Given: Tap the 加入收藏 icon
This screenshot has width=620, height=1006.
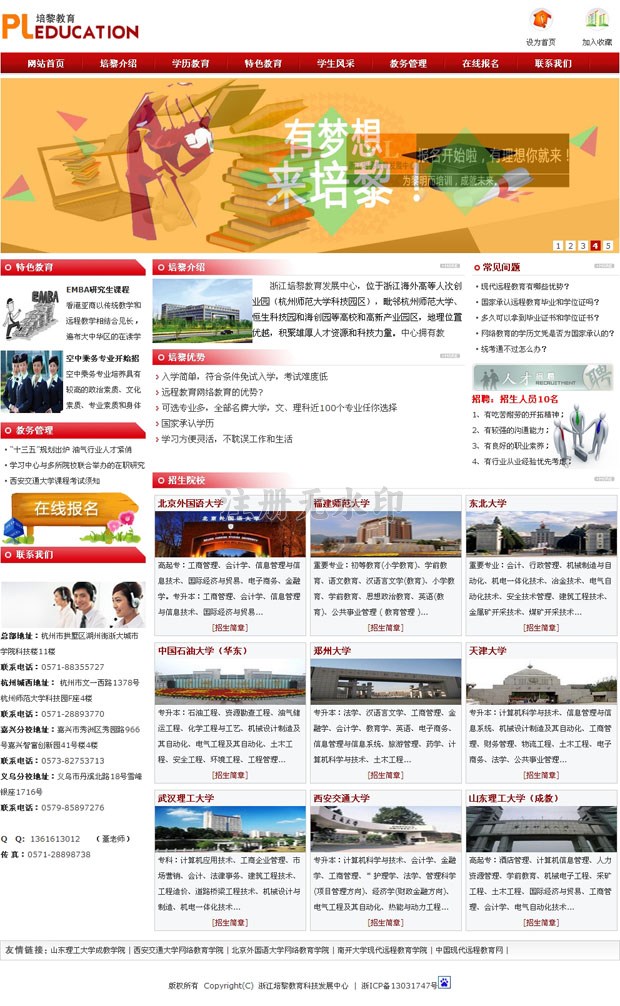Looking at the screenshot, I should 597,20.
